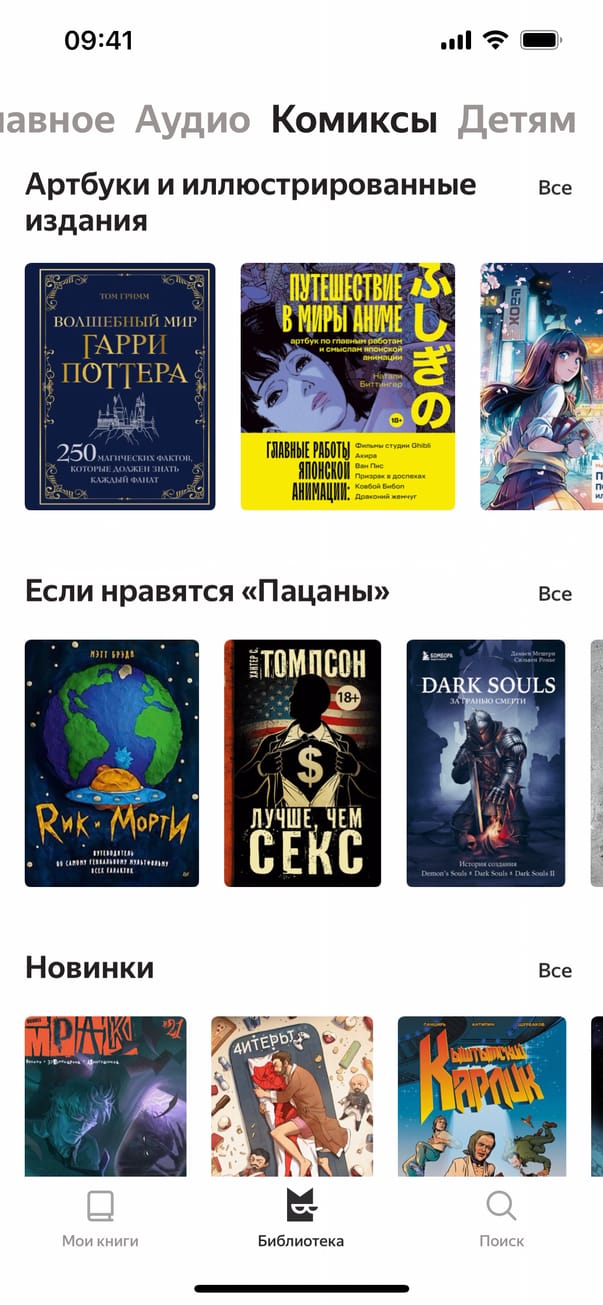
Task: Open the Путешествие в миры аниме artbook
Action: (x=347, y=386)
